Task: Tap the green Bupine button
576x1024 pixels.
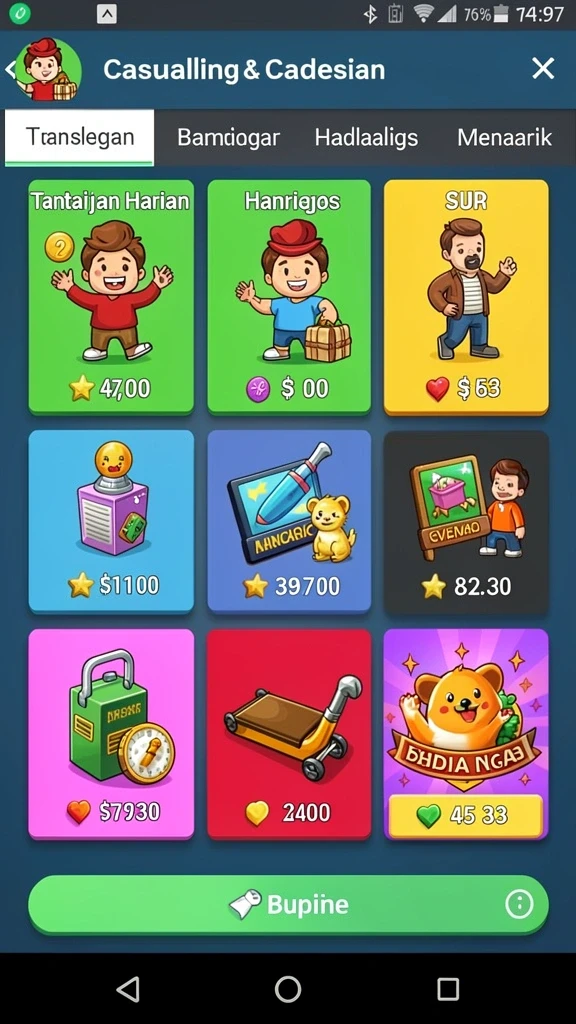Action: [288, 904]
